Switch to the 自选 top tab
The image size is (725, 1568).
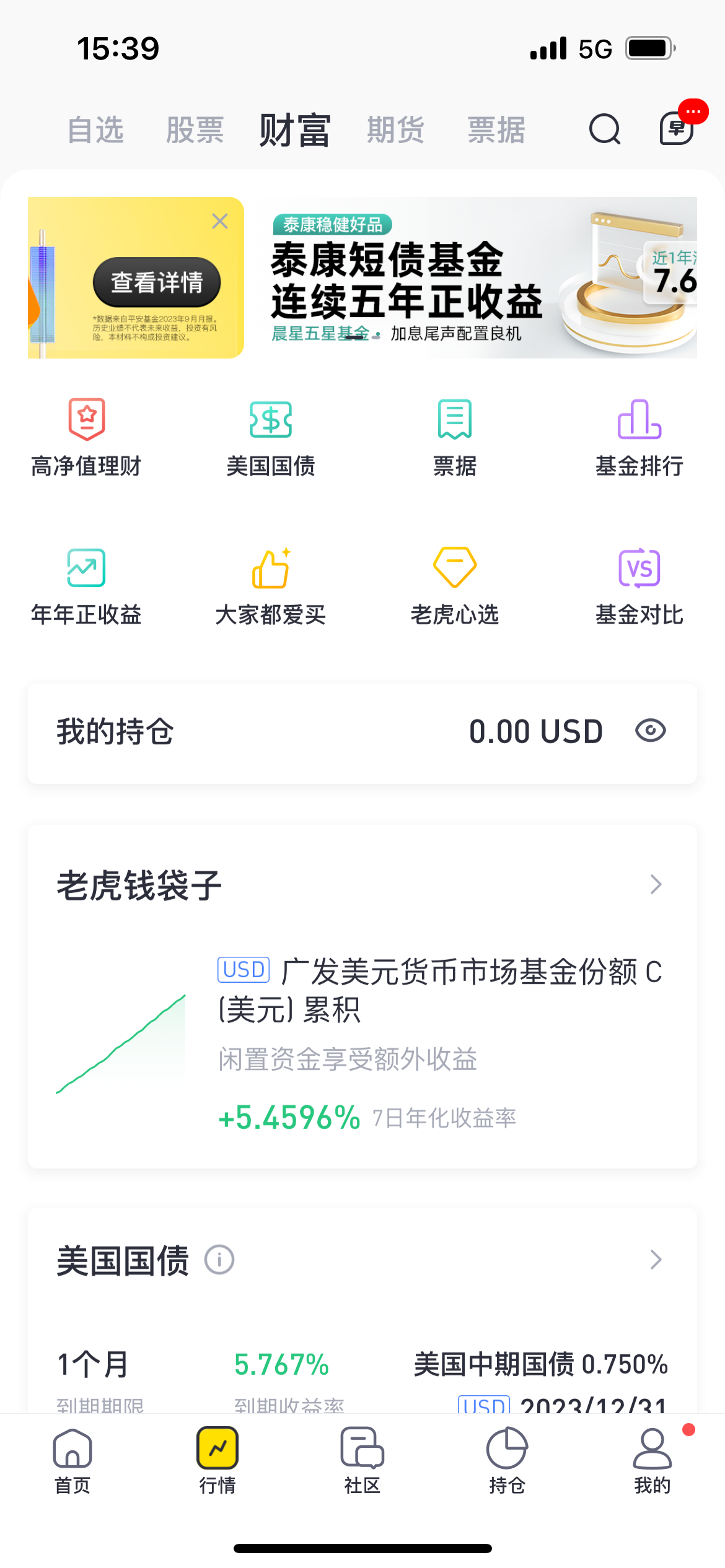[95, 131]
